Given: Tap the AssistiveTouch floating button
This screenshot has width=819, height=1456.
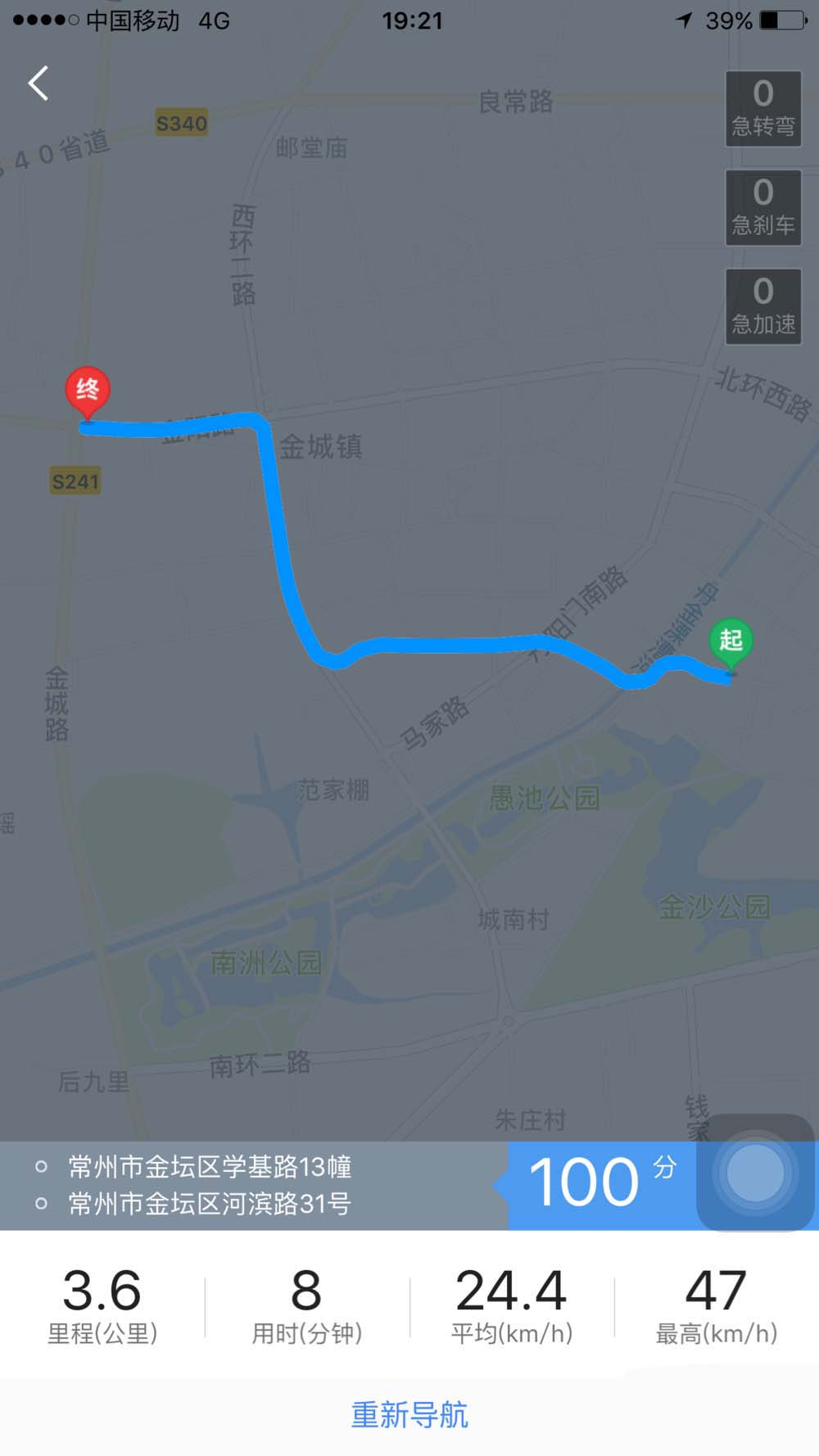Looking at the screenshot, I should pos(754,1173).
